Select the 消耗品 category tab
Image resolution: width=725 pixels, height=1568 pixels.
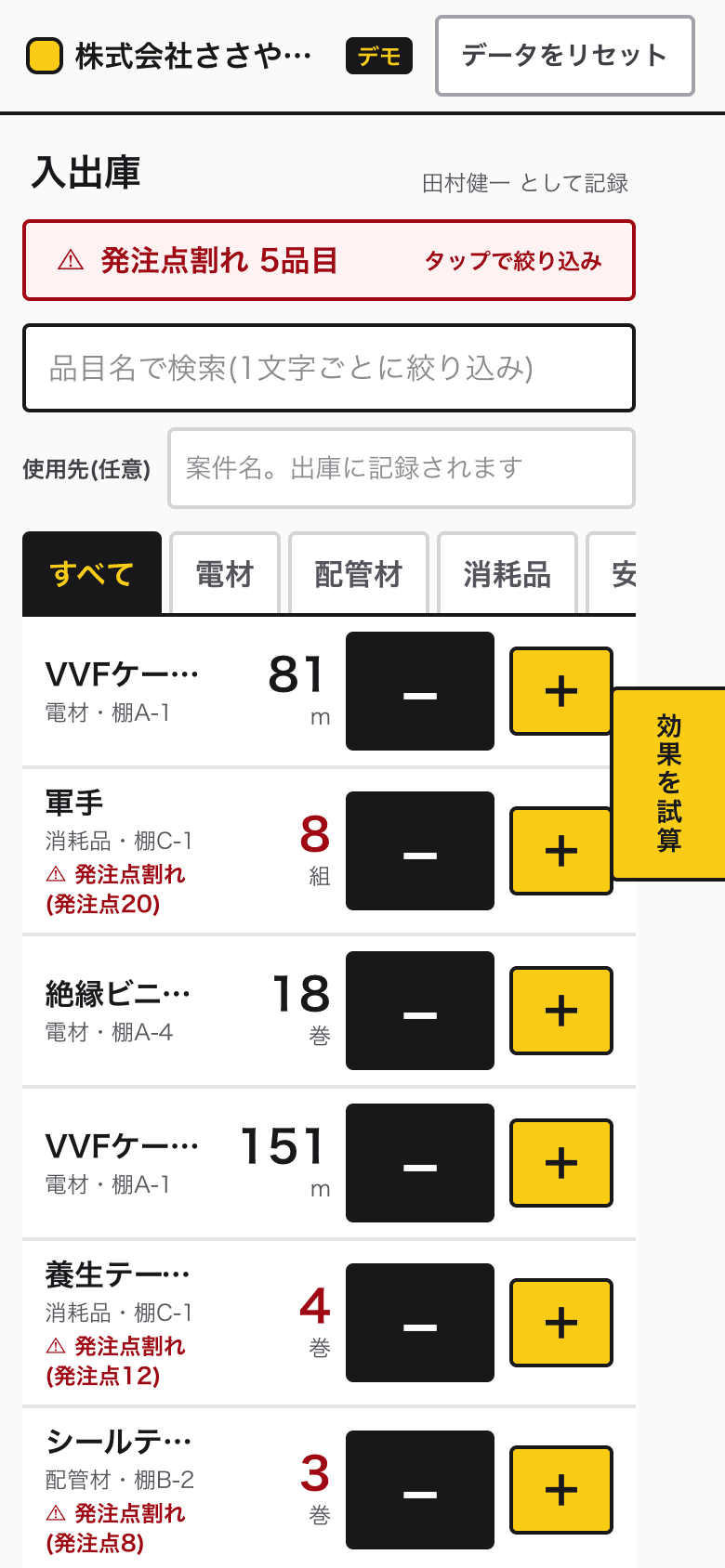507,574
